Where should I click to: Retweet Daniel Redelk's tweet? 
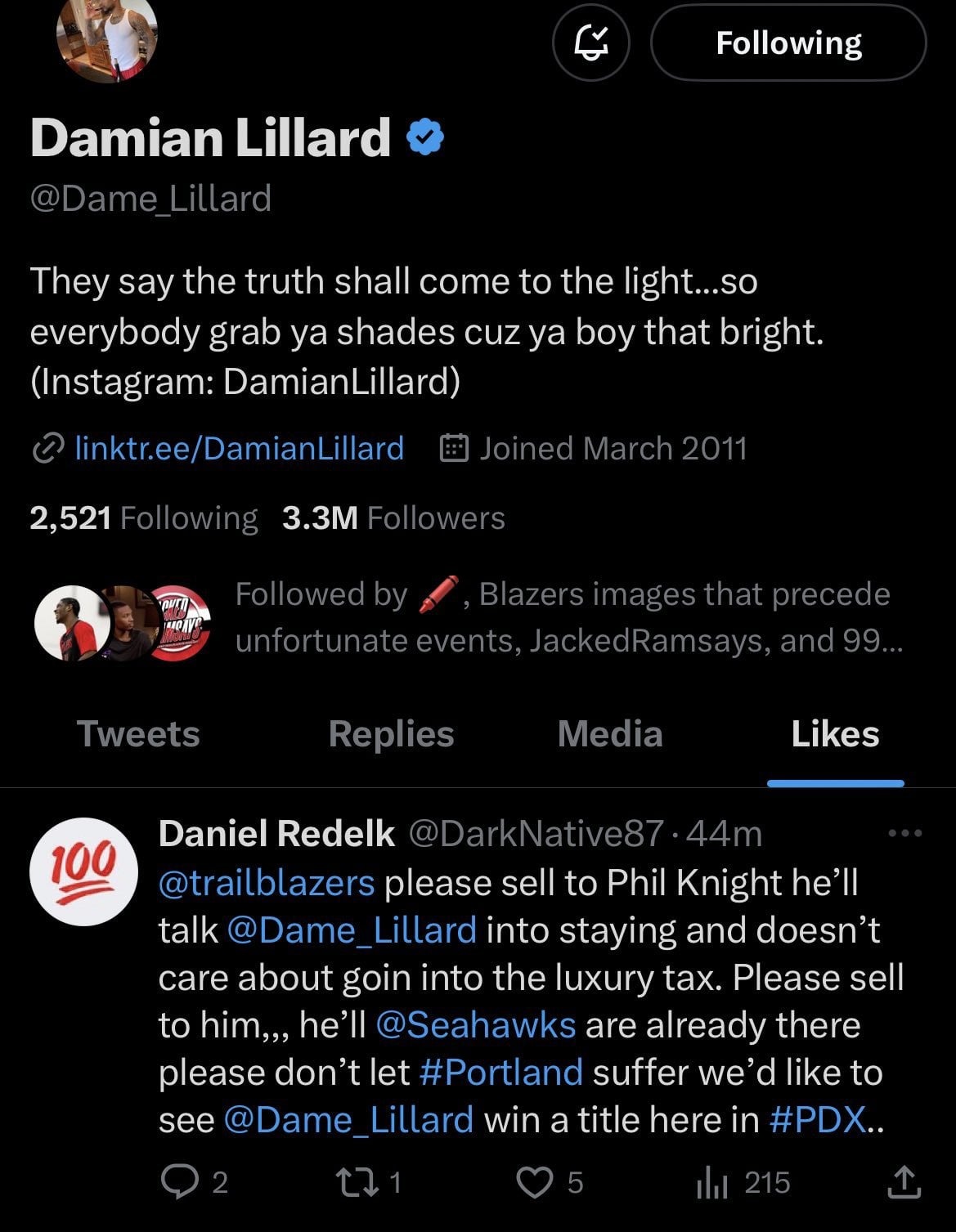pos(353,1182)
